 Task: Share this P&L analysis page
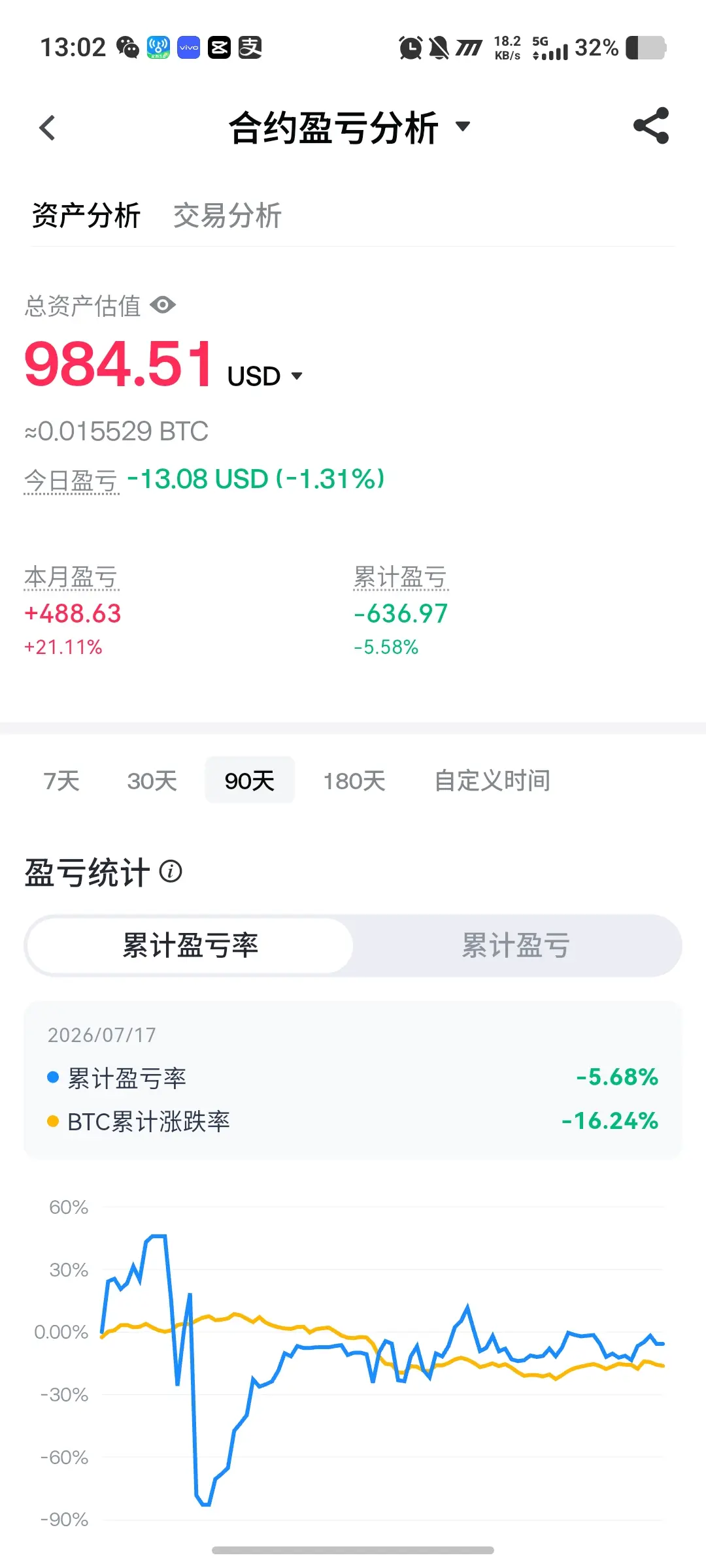651,125
